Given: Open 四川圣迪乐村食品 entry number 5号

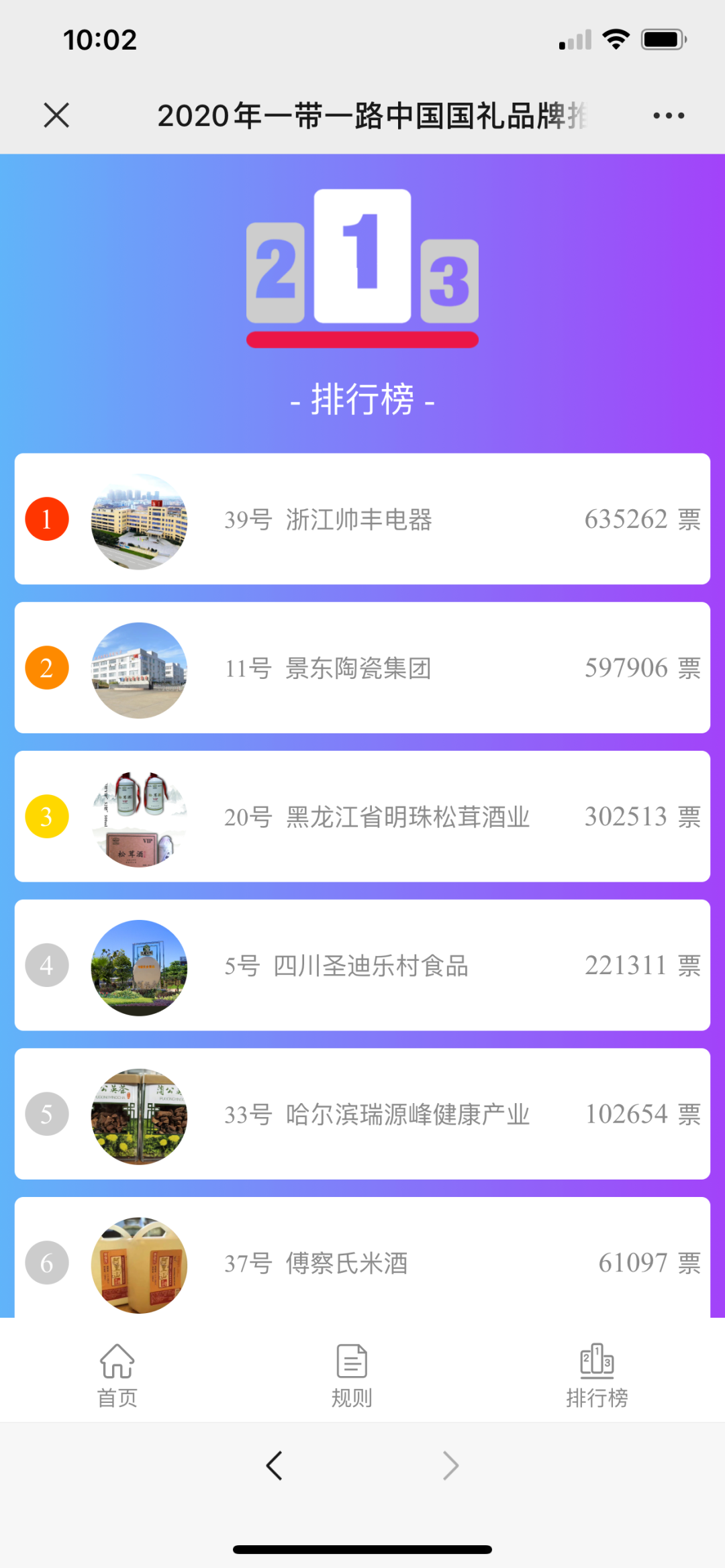Looking at the screenshot, I should click(x=362, y=966).
